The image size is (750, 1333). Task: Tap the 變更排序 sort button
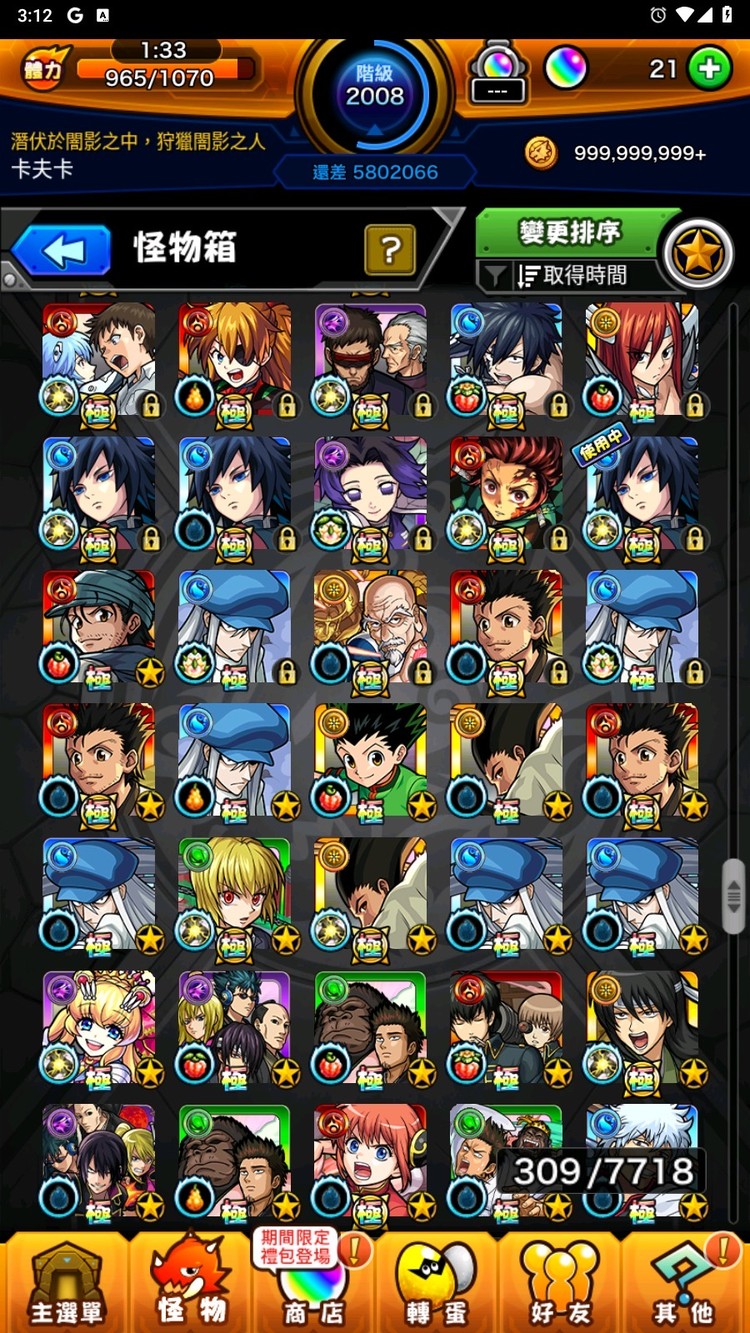[x=570, y=233]
